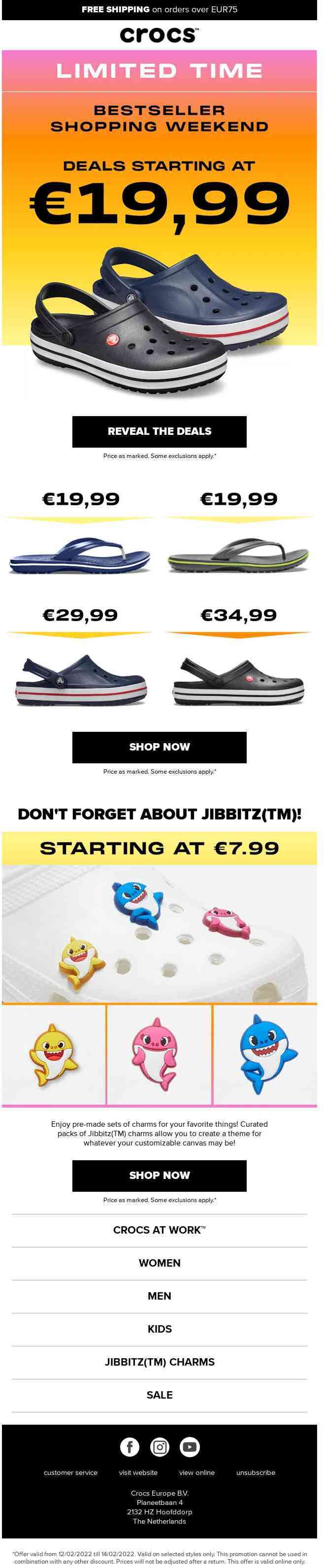Viewport: 324px width, 1568px height.
Task: Open the Sale category
Action: coord(159,1395)
